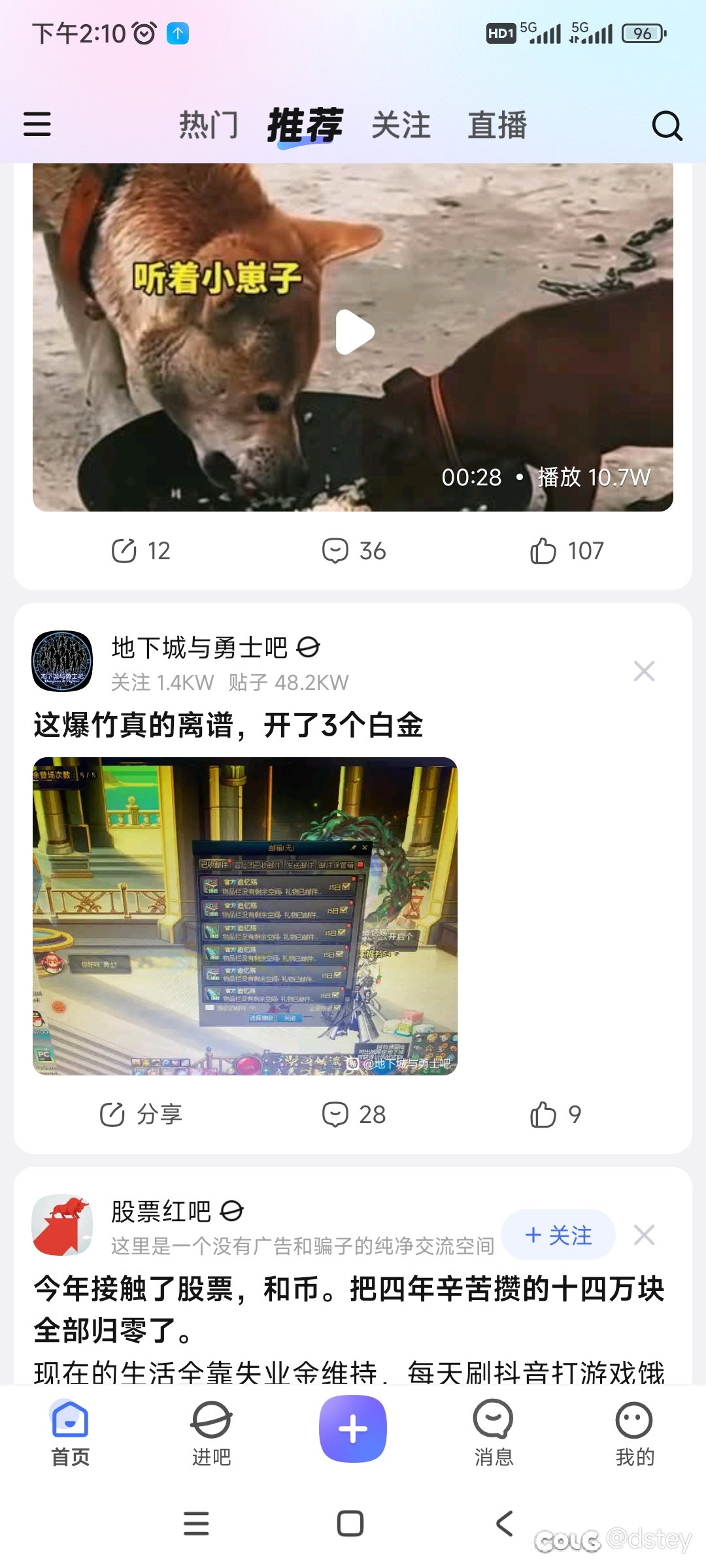Switch to the 直播 tab
706x1568 pixels.
click(x=497, y=125)
